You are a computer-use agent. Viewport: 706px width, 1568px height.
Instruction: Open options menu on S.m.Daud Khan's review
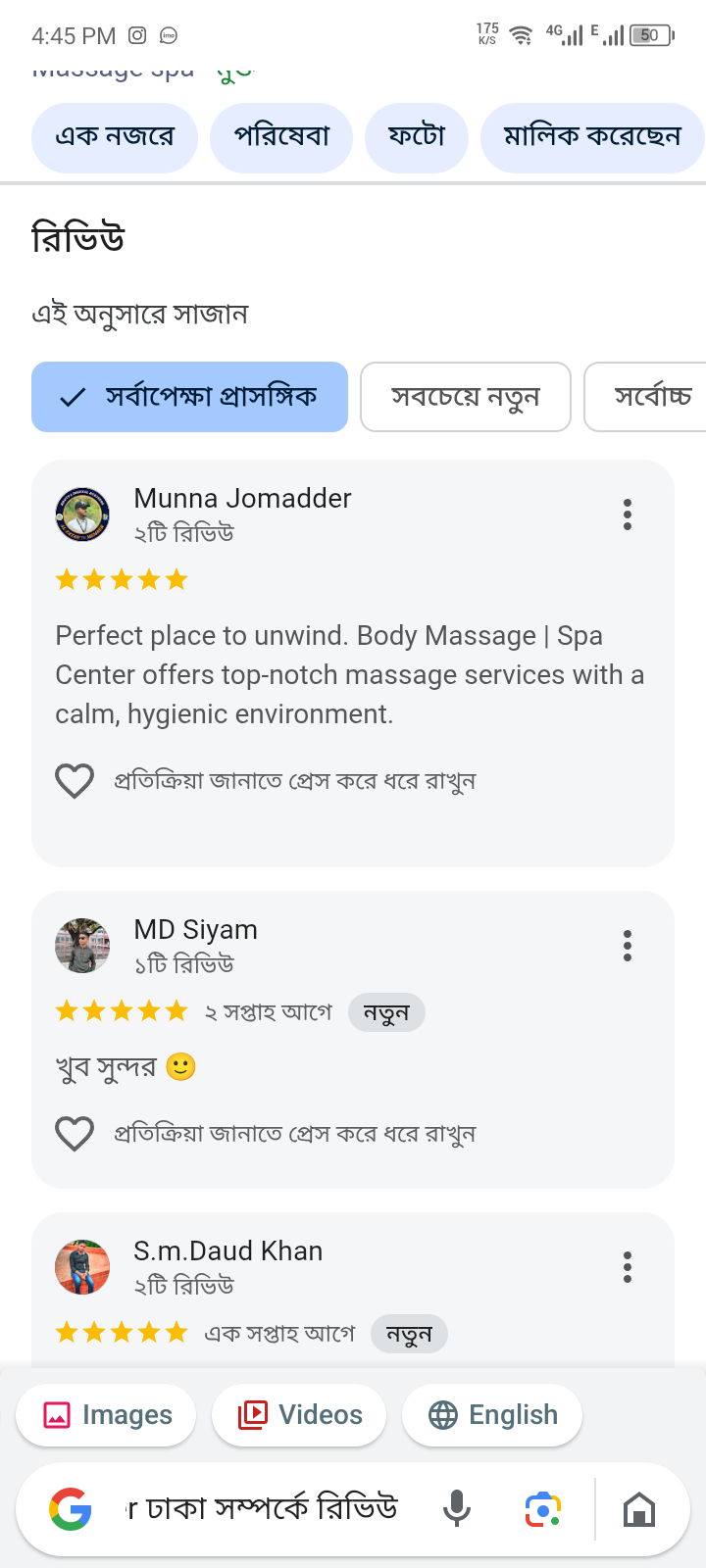tap(628, 1267)
